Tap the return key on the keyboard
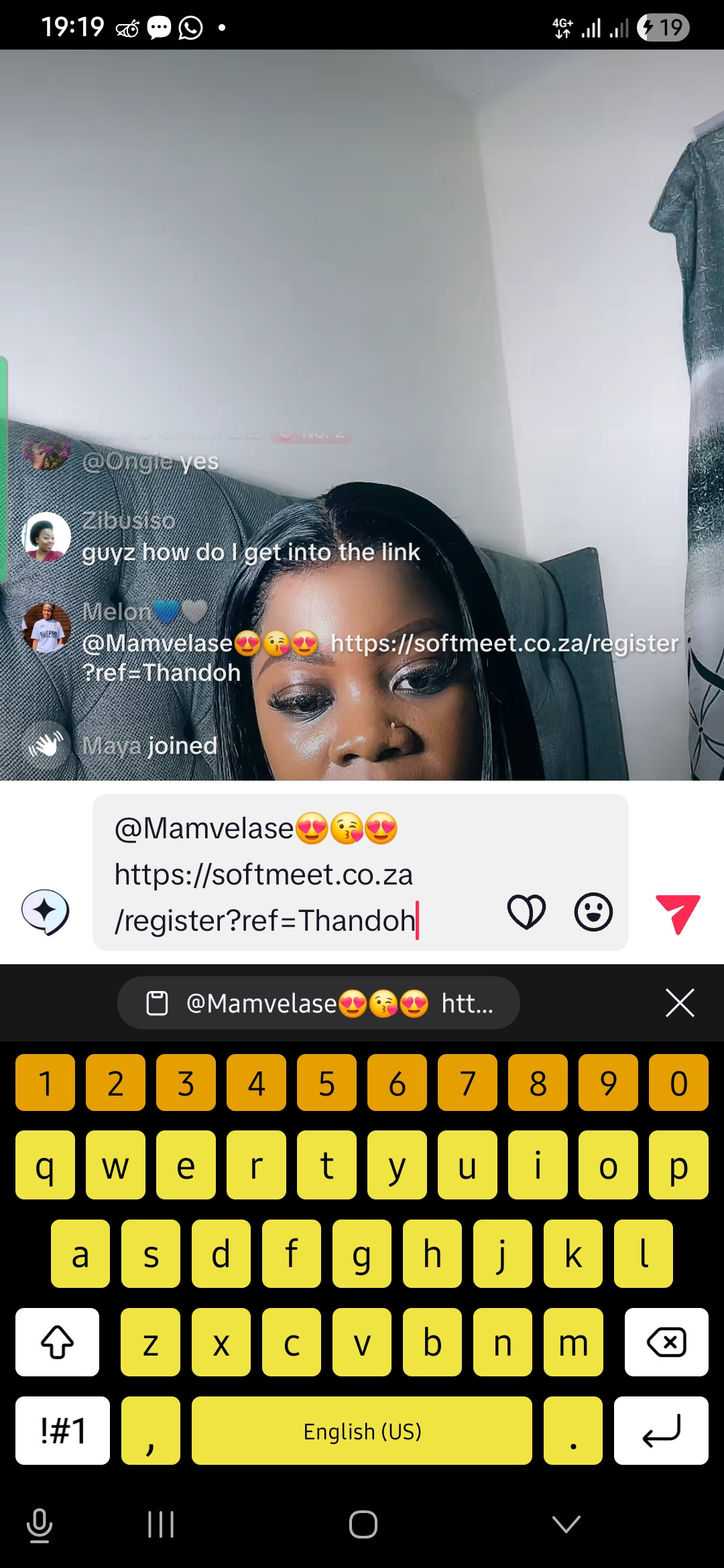This screenshot has height=1568, width=724. (661, 1431)
